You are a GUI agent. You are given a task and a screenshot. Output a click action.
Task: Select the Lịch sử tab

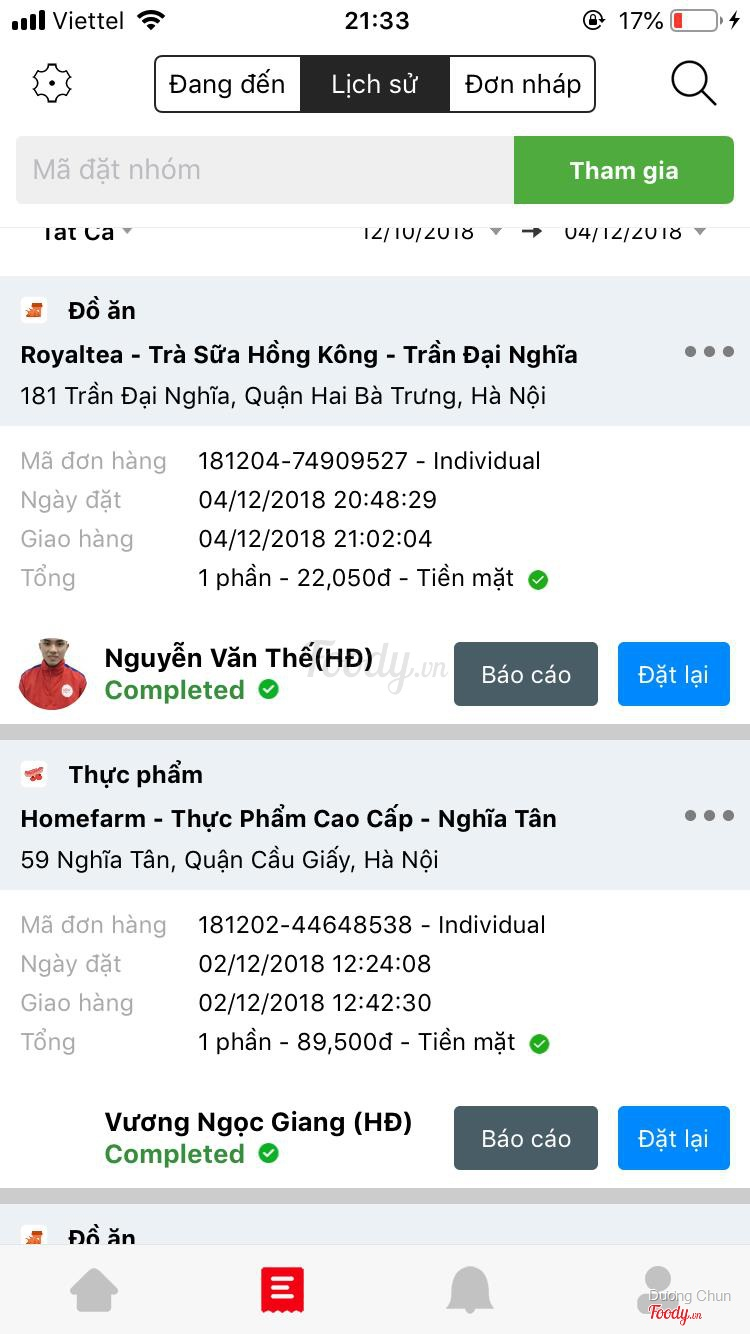coord(375,84)
